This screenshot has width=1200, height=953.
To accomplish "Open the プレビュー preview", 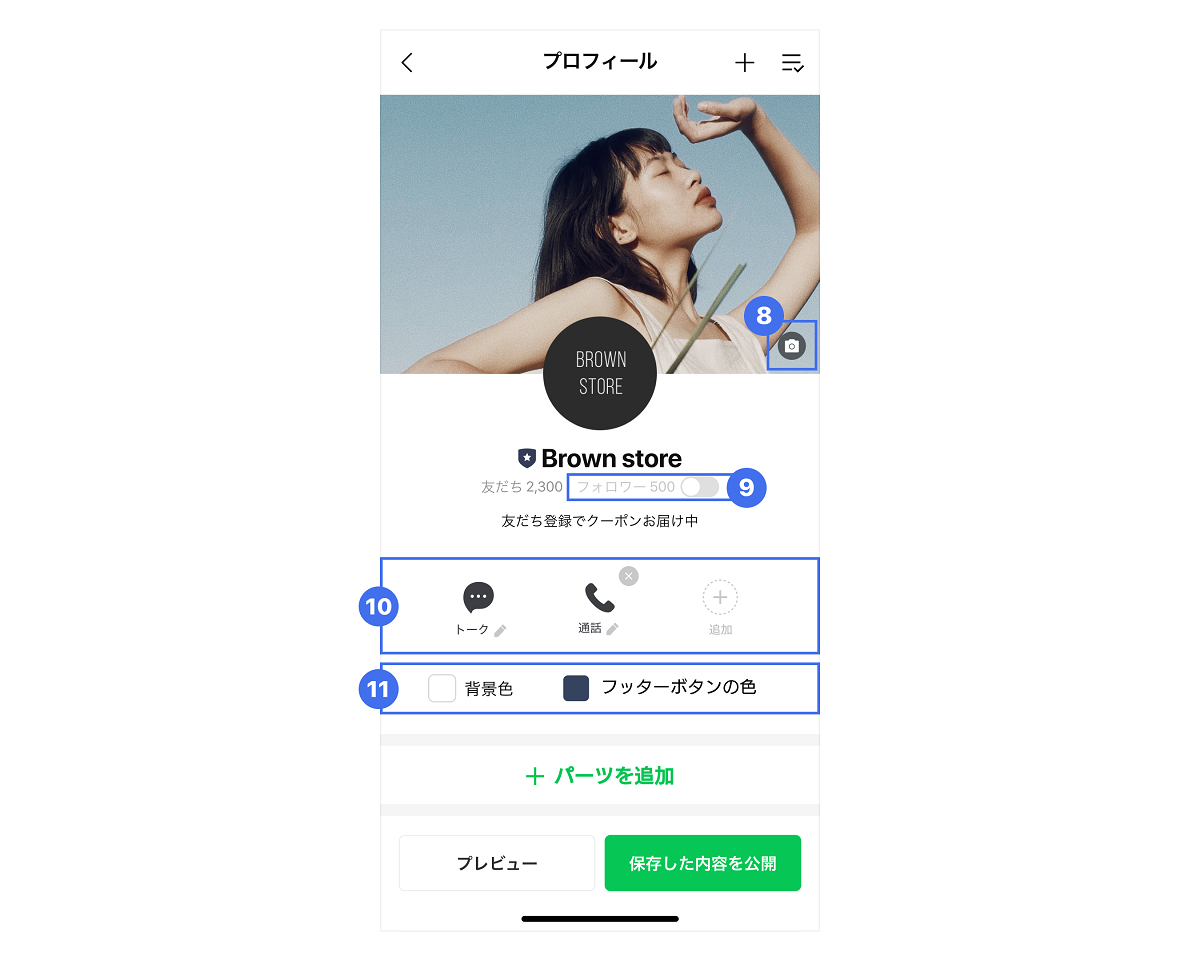I will (x=497, y=863).
